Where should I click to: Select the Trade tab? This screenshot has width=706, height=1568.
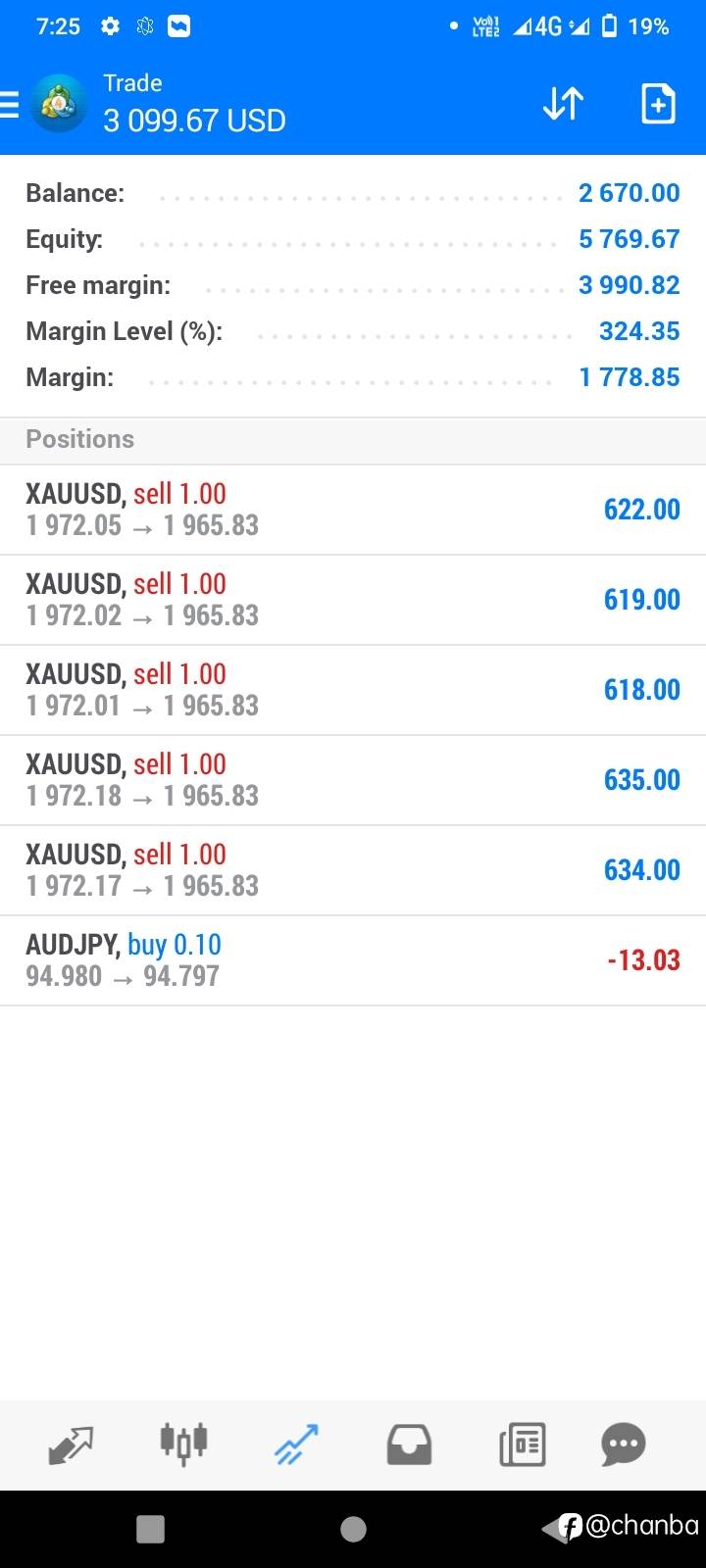point(296,1444)
